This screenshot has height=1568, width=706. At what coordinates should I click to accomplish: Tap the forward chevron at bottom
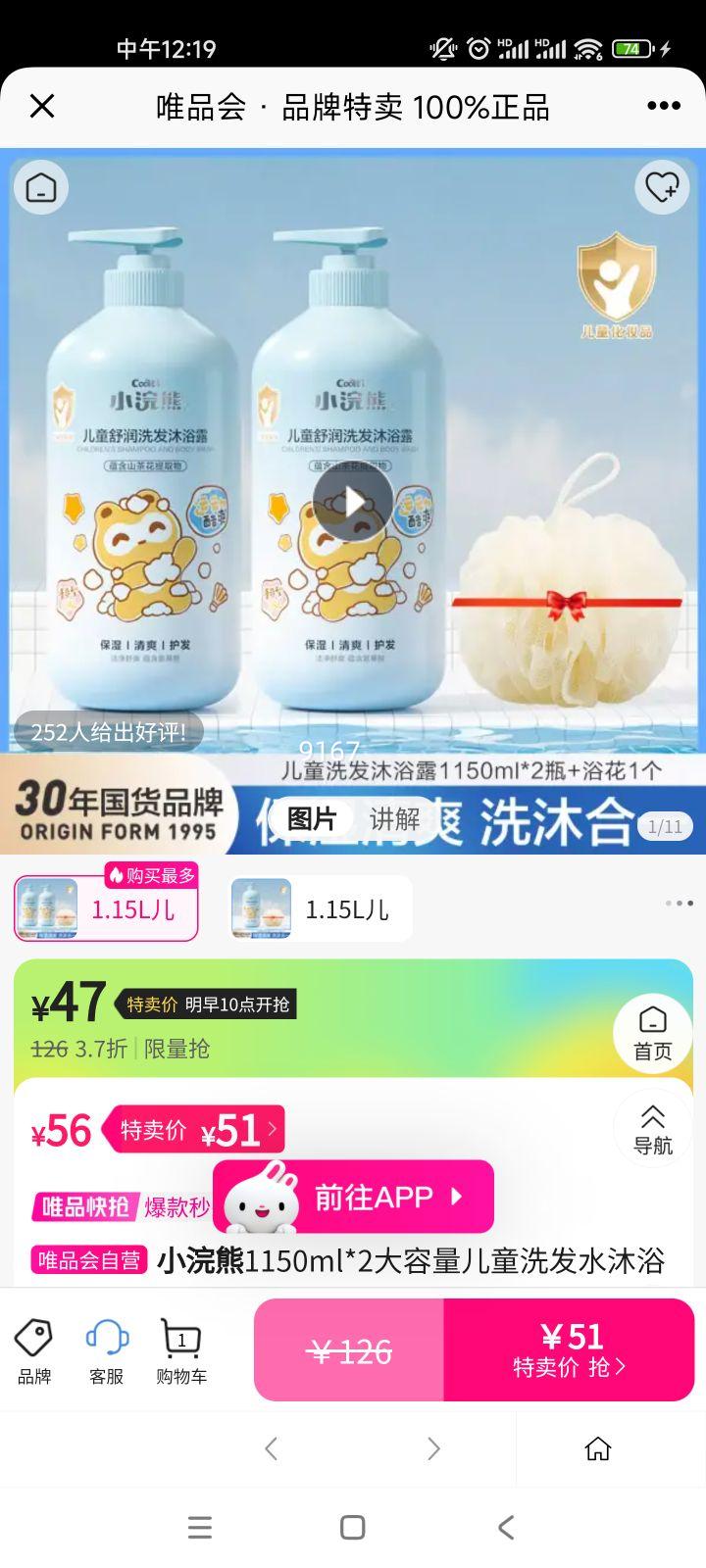pyautogui.click(x=432, y=1447)
